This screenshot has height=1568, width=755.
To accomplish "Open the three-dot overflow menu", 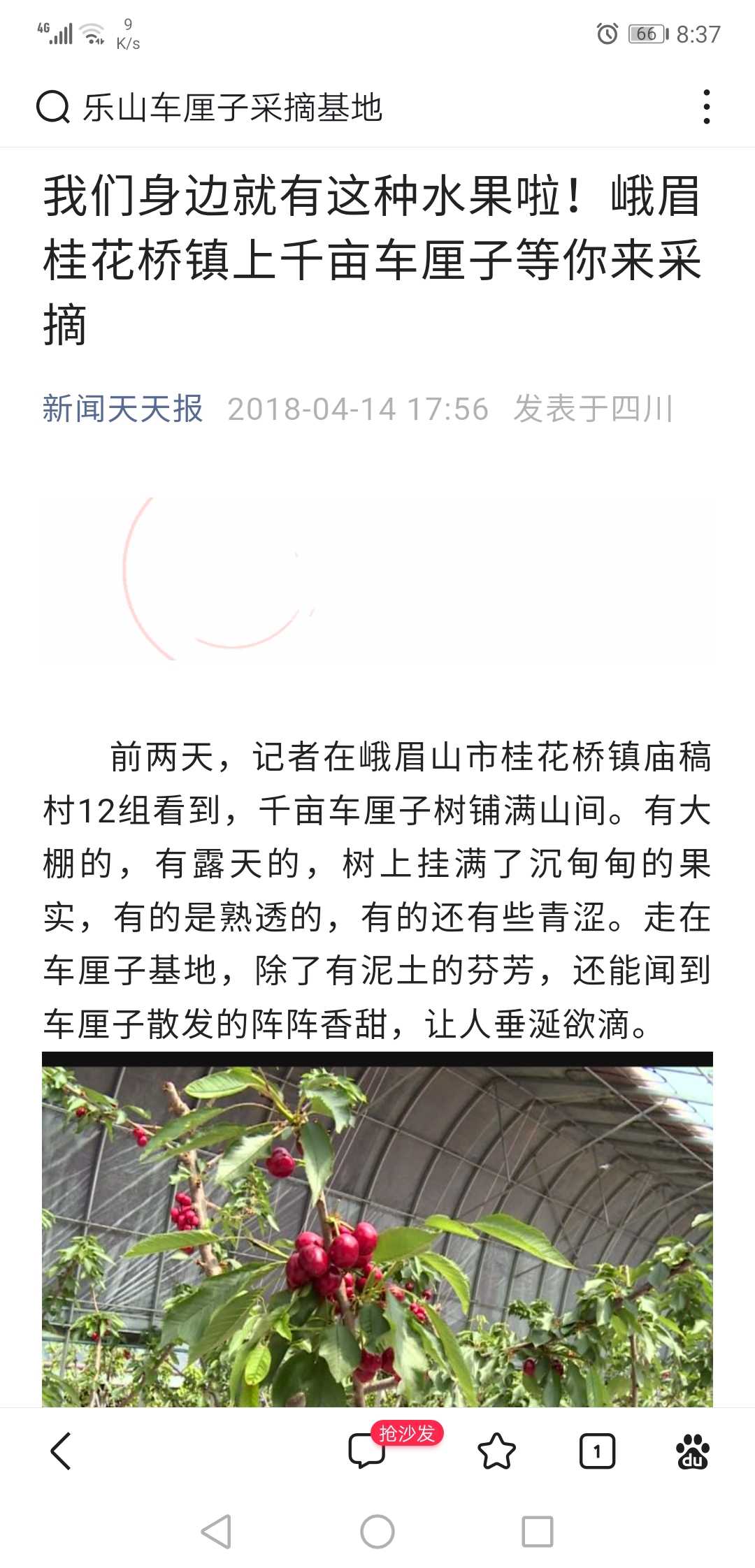I will tap(707, 107).
